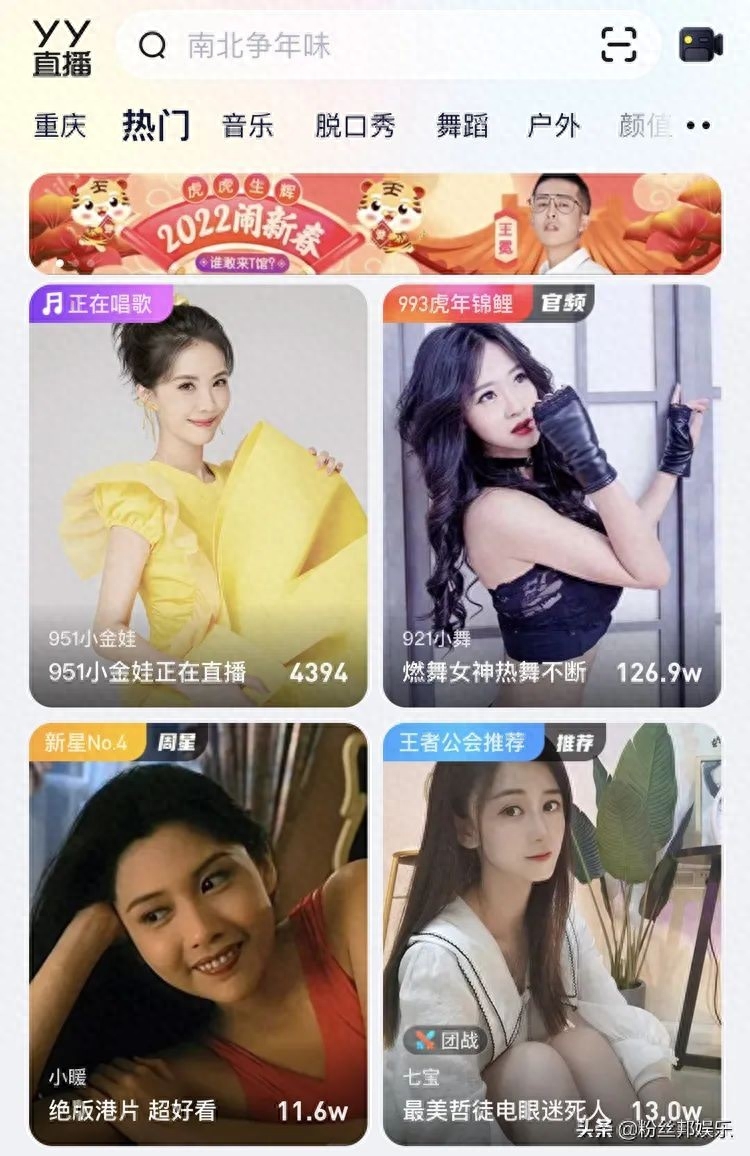Image resolution: width=750 pixels, height=1156 pixels.
Task: Select the 颜值 tab
Action: point(644,126)
